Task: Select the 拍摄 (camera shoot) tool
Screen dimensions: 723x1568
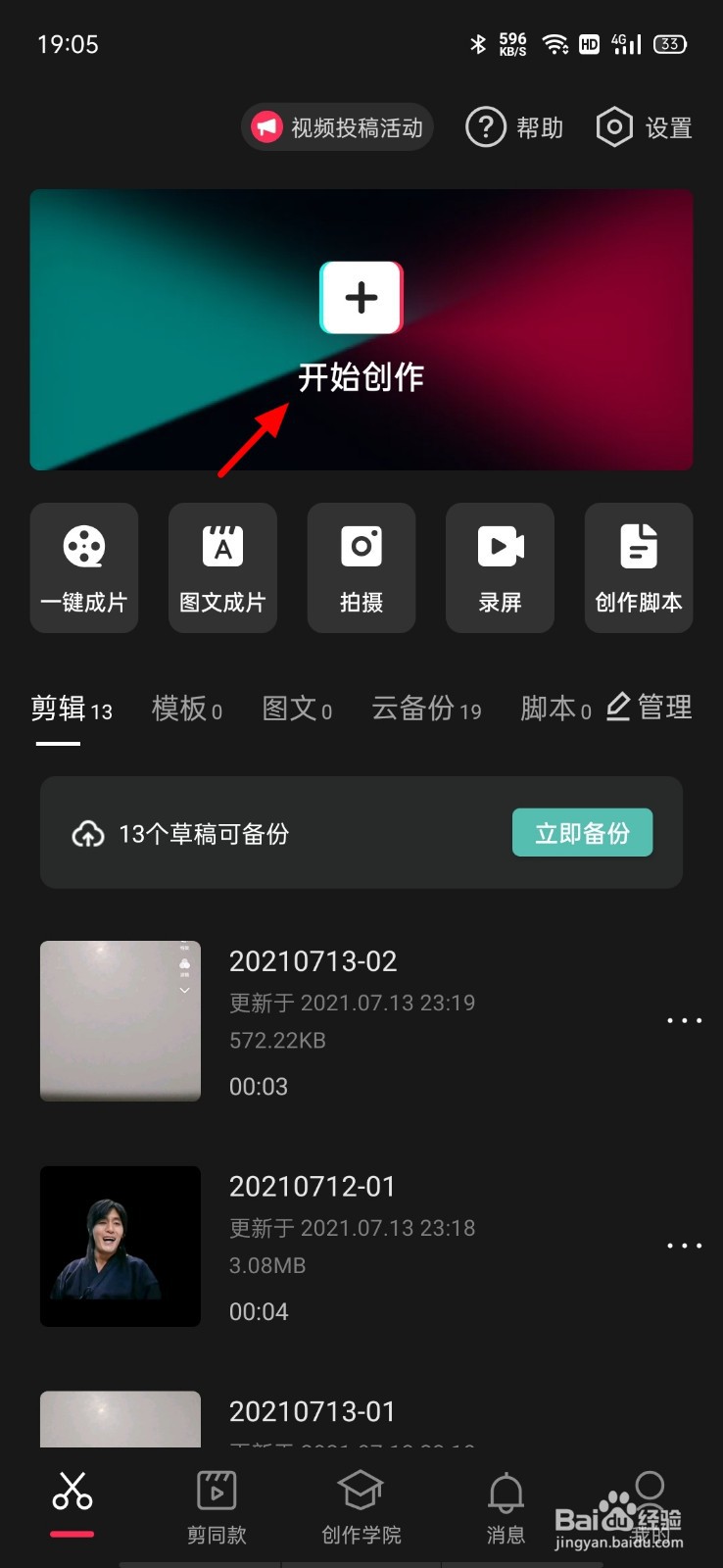Action: click(361, 566)
